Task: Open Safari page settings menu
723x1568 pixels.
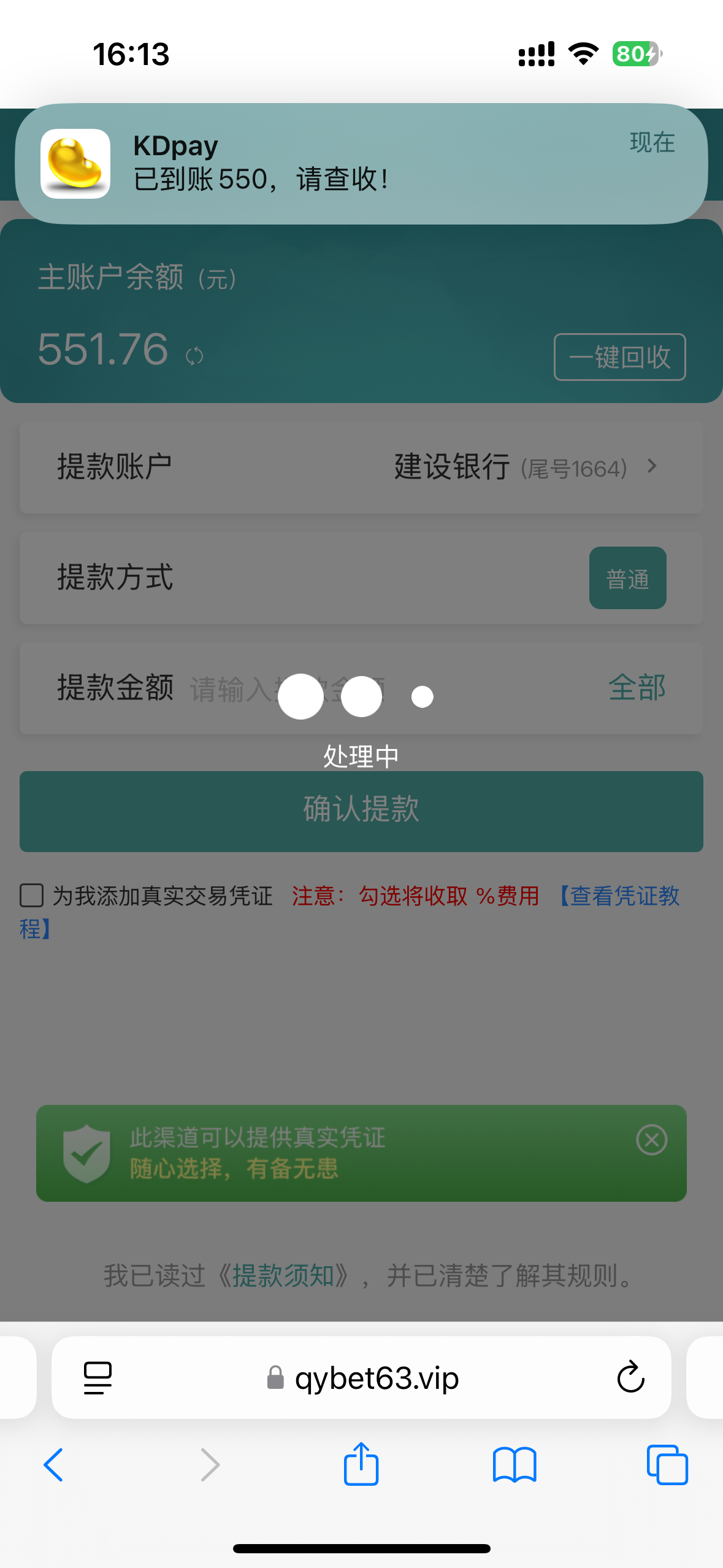Action: tap(98, 1378)
